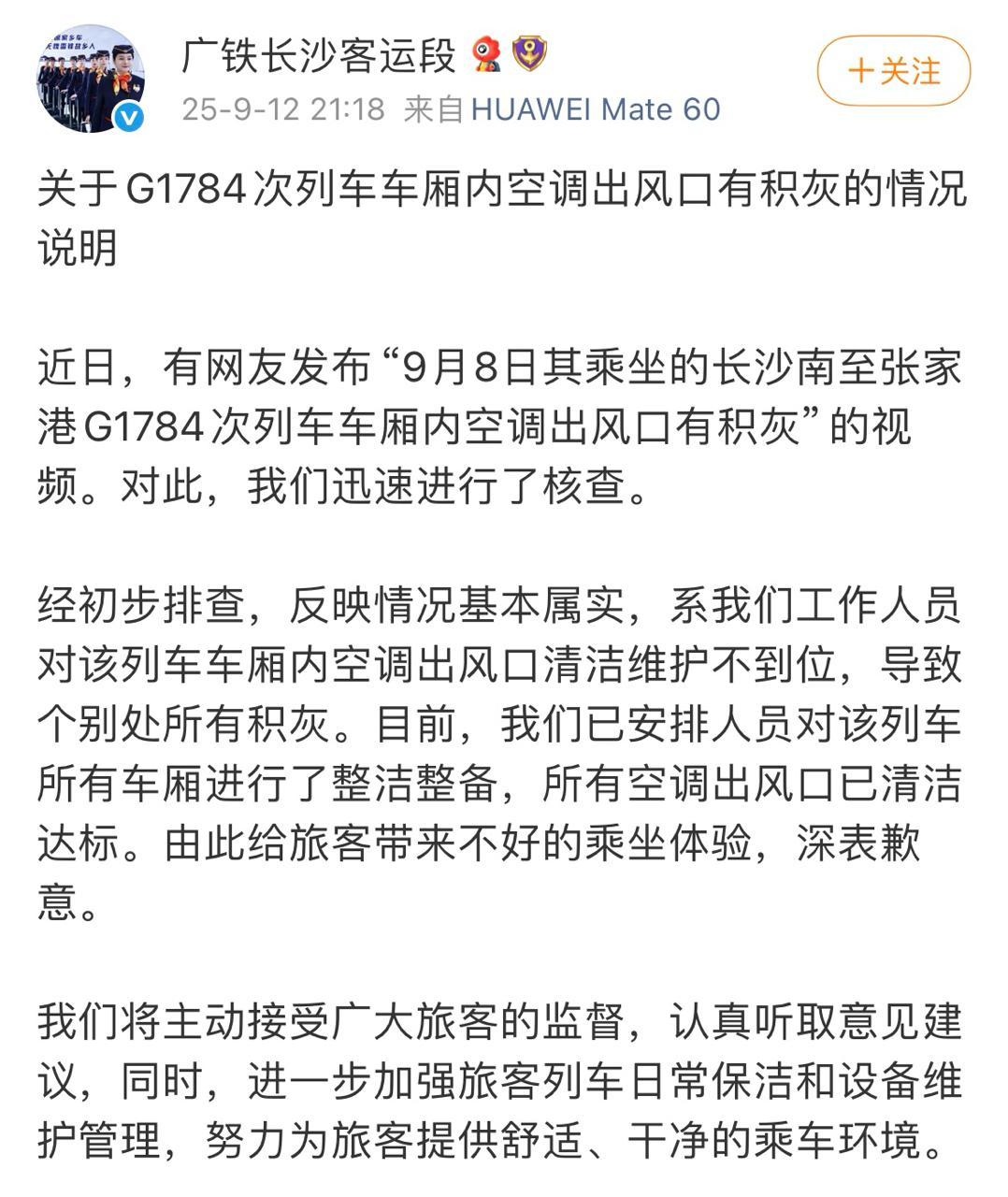
Task: Follow 广铁长沙客运段 with the 关注 button
Action: click(893, 71)
